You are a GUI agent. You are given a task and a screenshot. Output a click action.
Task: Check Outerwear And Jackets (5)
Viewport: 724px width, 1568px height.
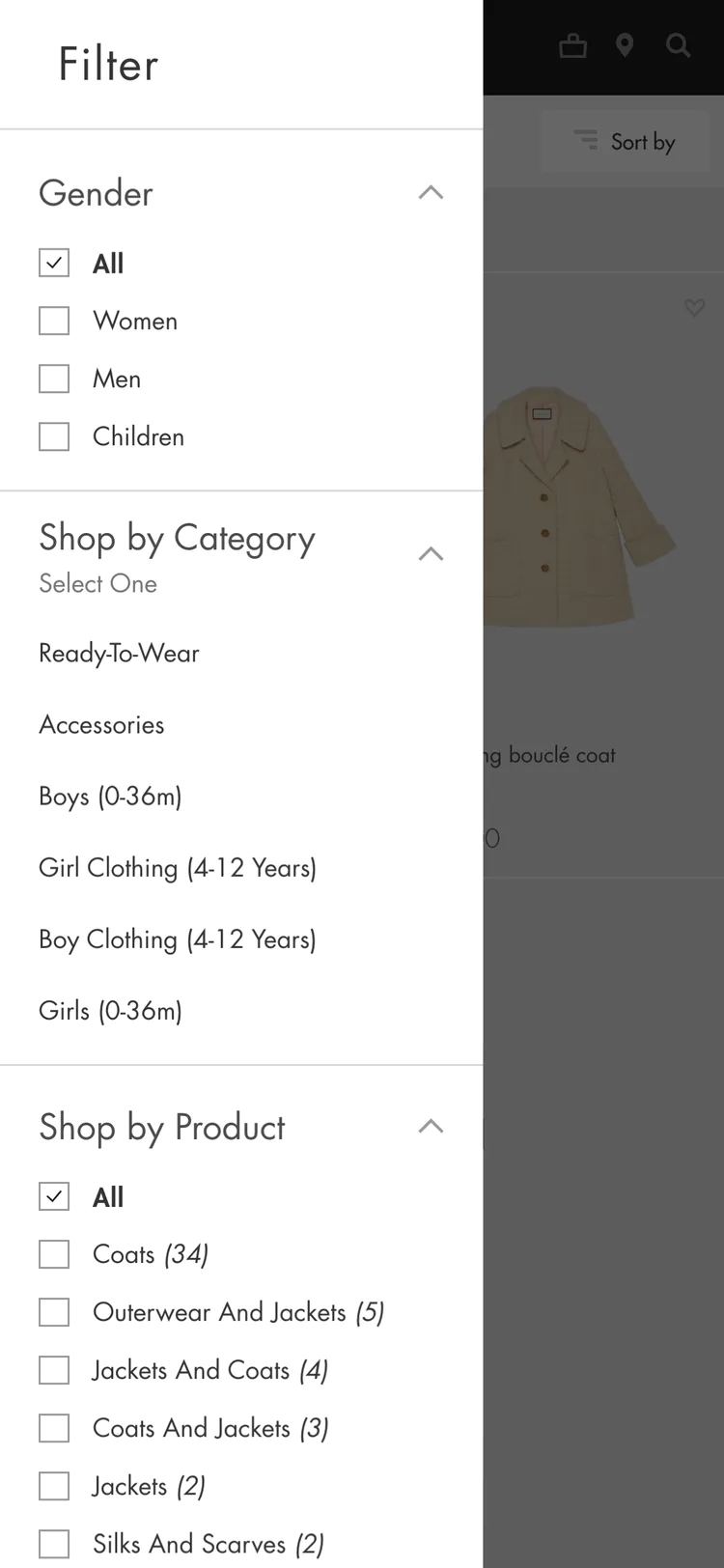[54, 1312]
